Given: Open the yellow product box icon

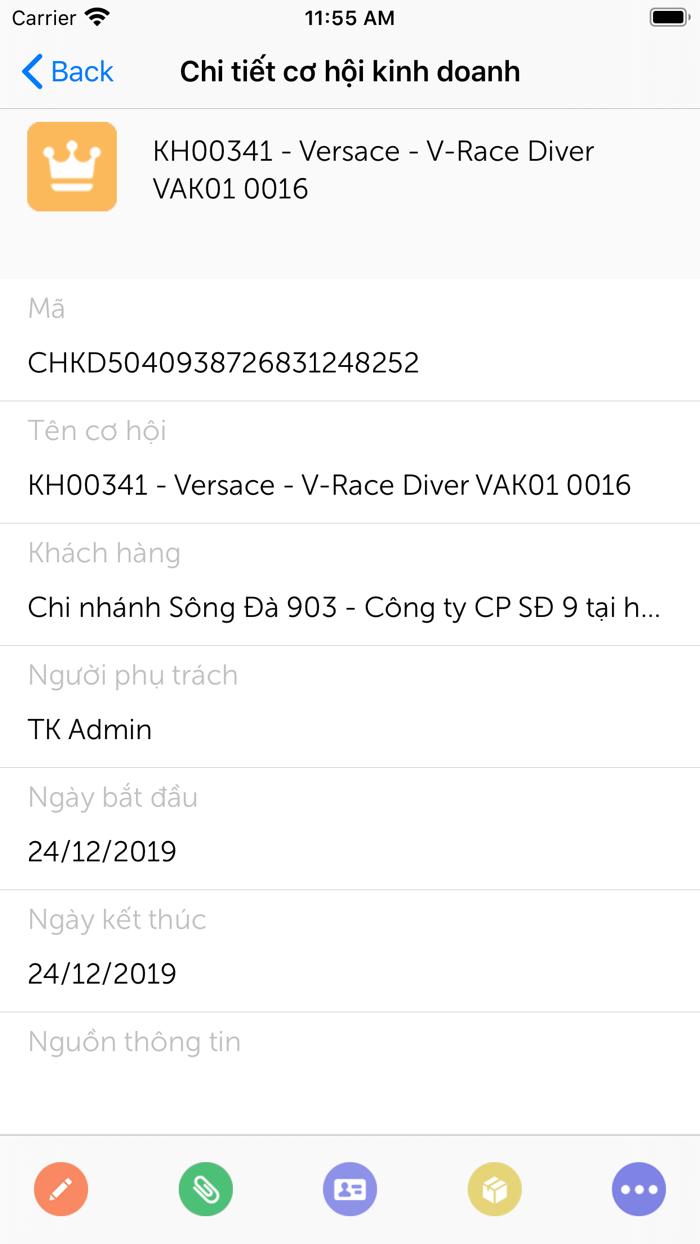Looking at the screenshot, I should click(495, 1189).
